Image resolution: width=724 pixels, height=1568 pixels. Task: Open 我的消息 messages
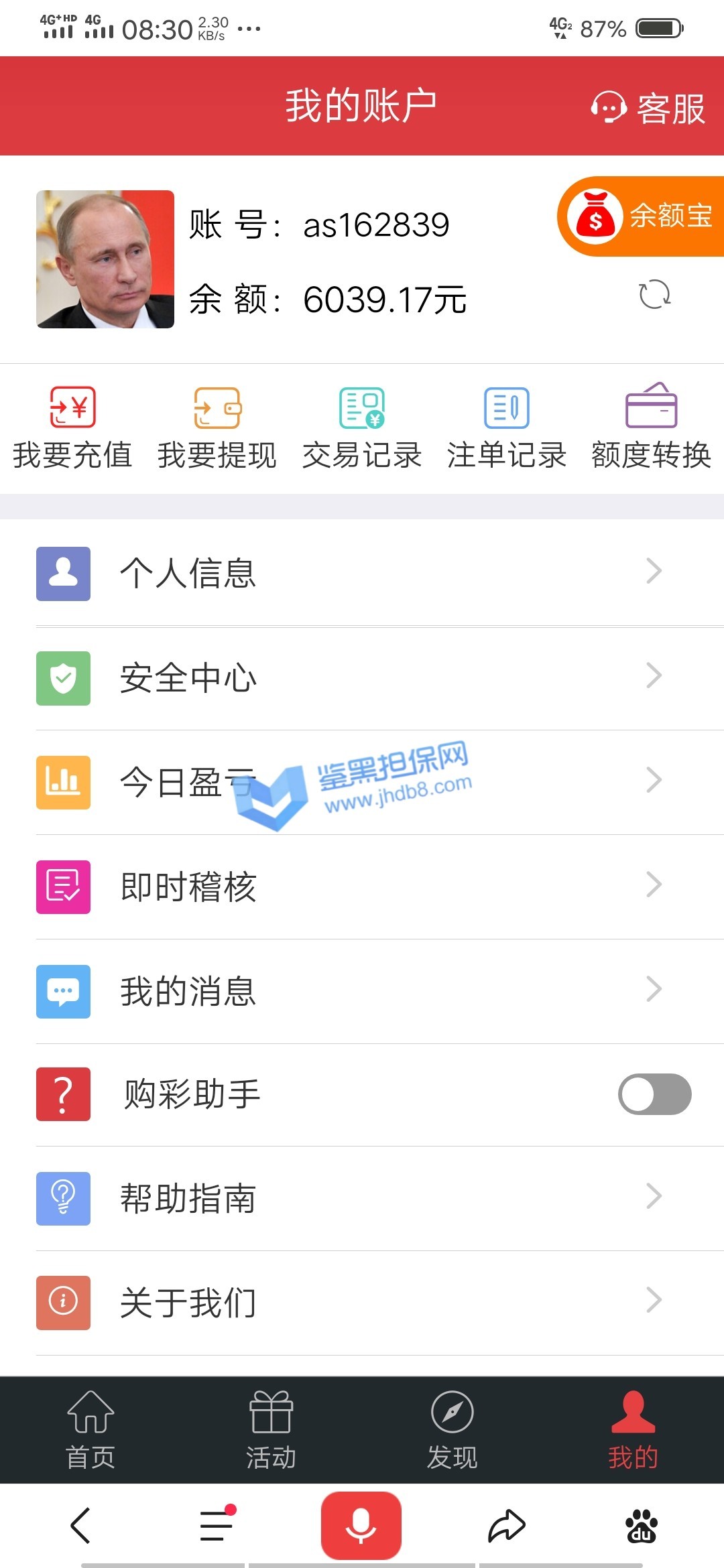coord(362,991)
